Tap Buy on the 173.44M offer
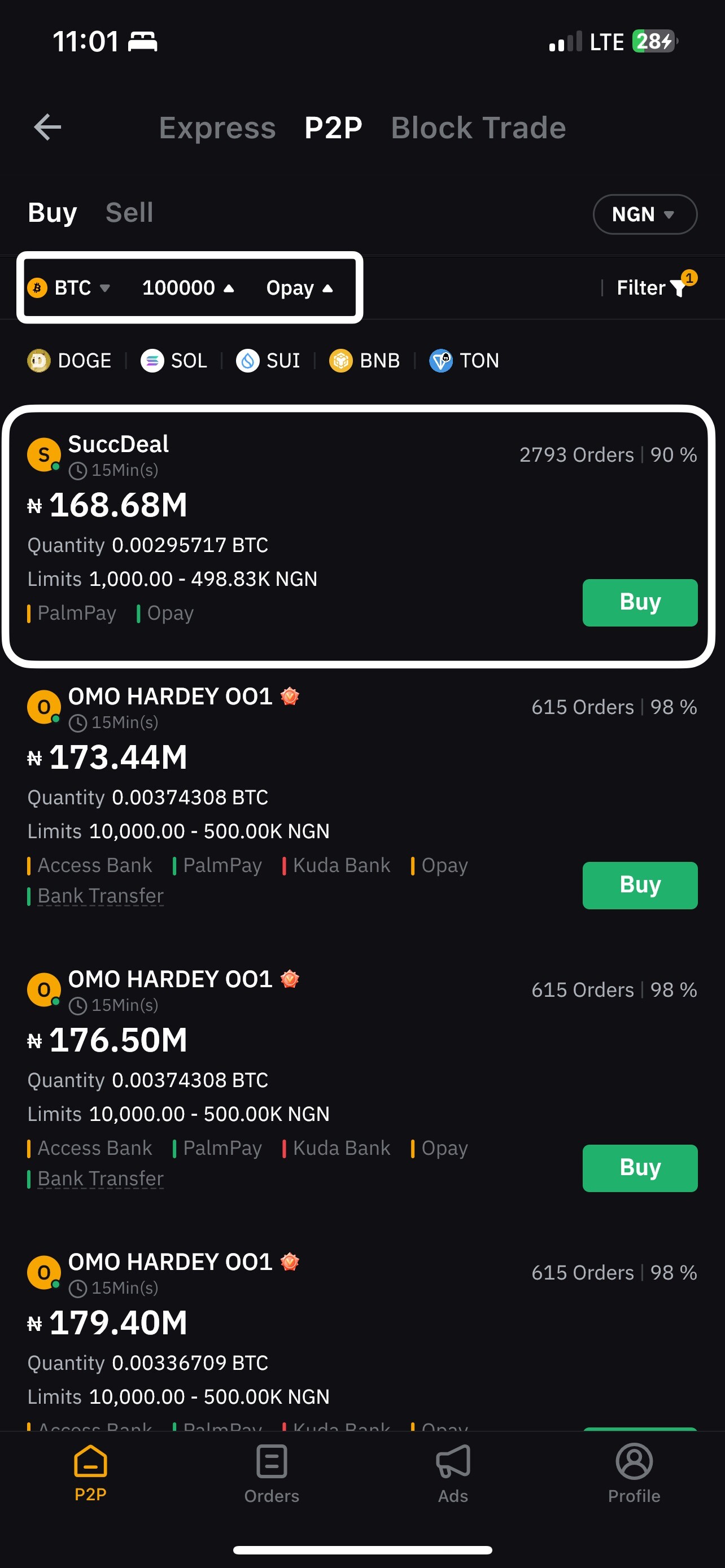This screenshot has height=1568, width=725. pos(640,886)
